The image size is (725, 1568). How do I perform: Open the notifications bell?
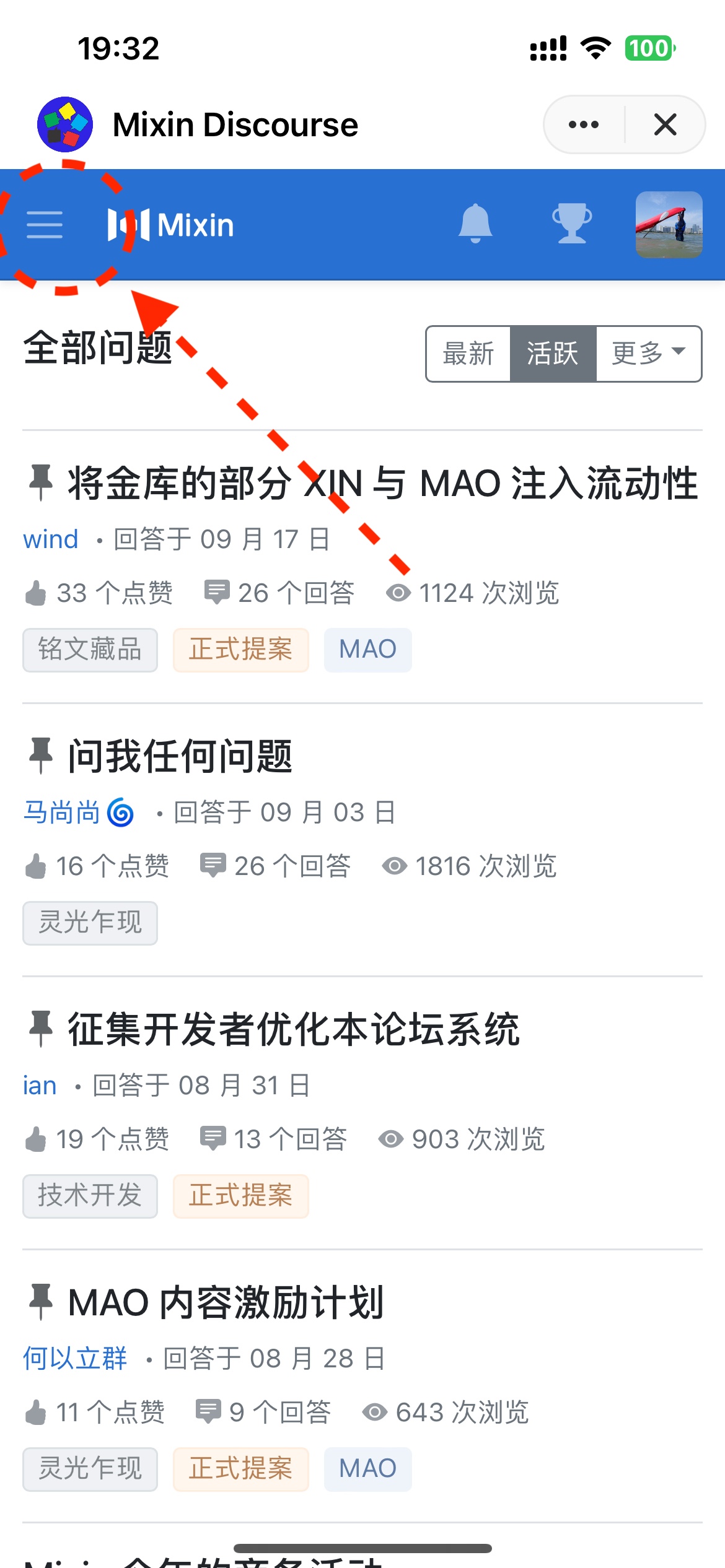(475, 224)
